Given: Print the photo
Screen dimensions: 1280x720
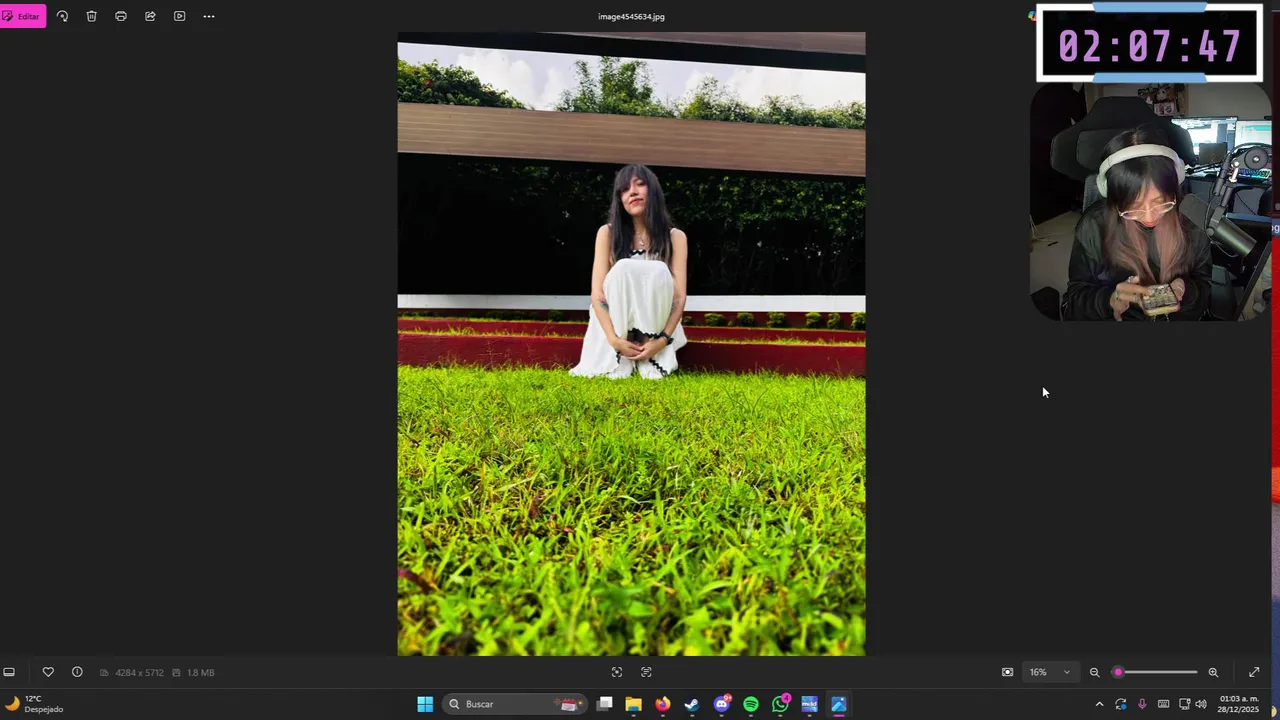Looking at the screenshot, I should point(121,16).
